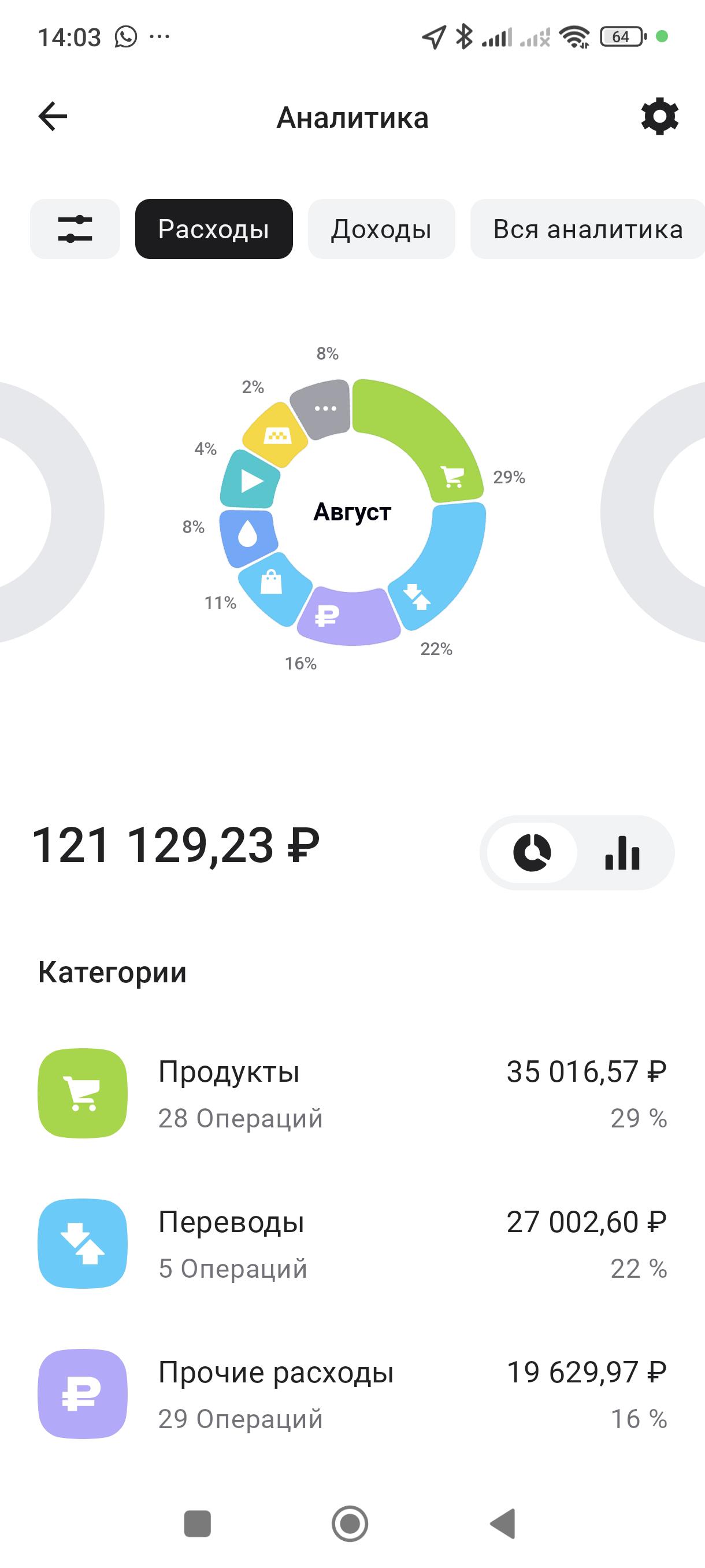Viewport: 705px width, 1568px height.
Task: Switch to the Доходы tab
Action: click(381, 229)
